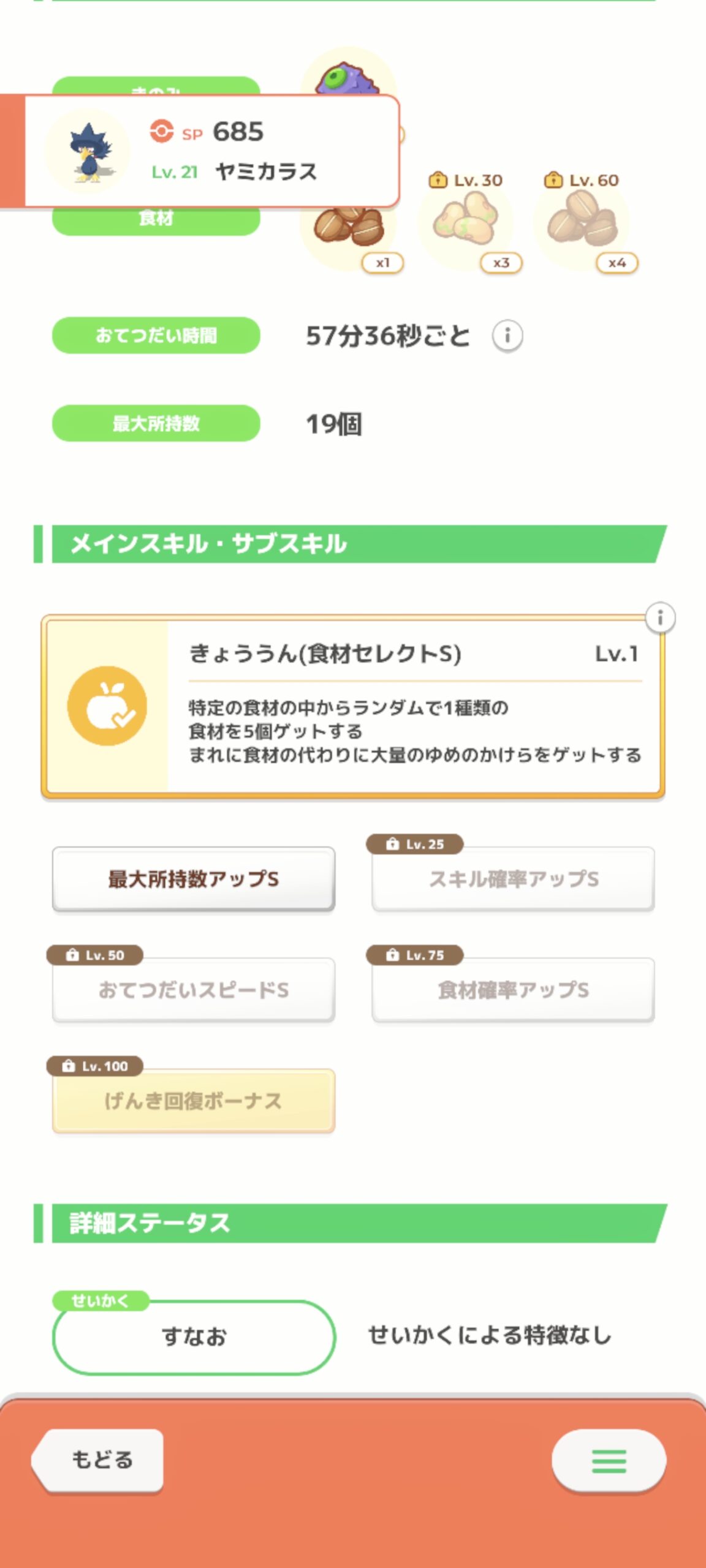Open the きょううん main skill card
The width and height of the screenshot is (706, 1568).
353,706
